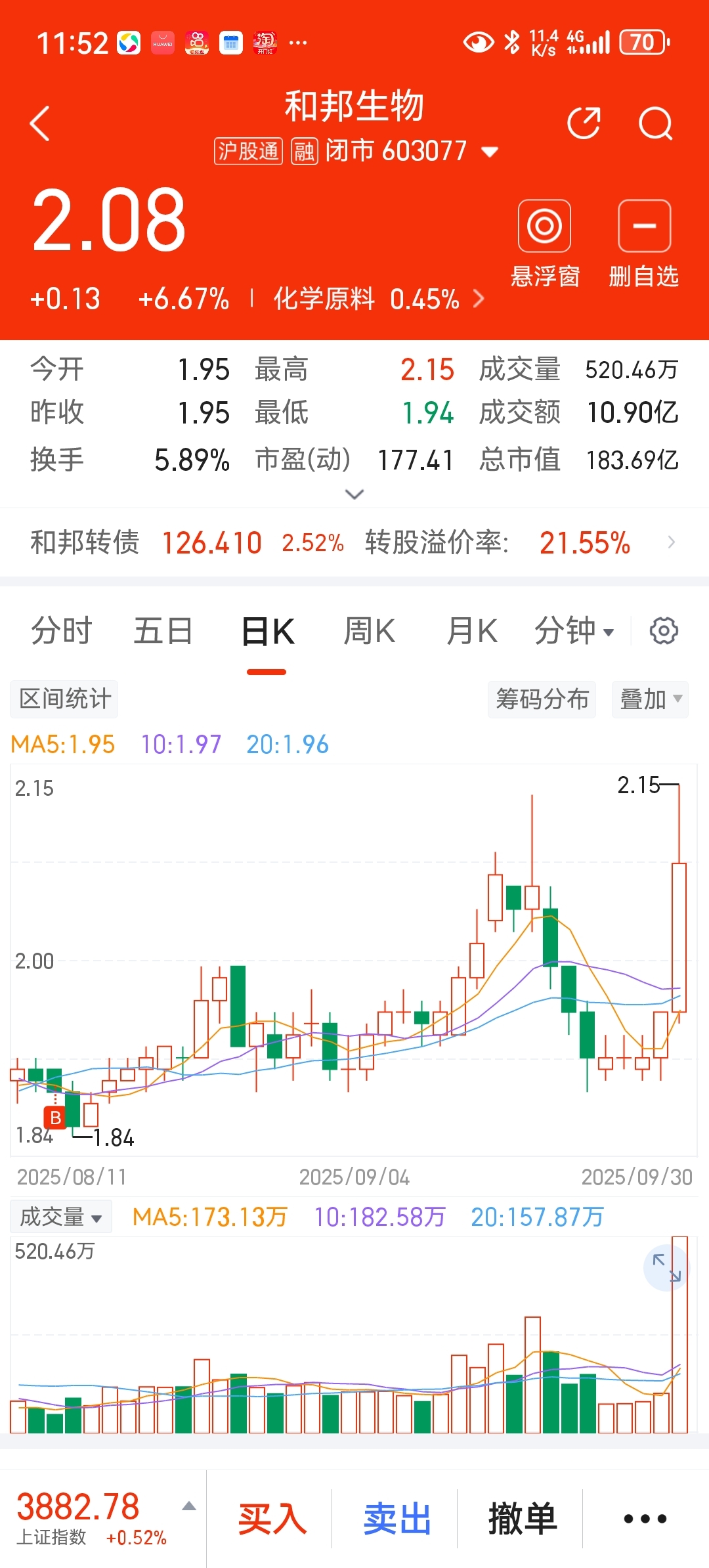Expand more quote details chevron
The height and width of the screenshot is (1568, 709).
point(354,494)
